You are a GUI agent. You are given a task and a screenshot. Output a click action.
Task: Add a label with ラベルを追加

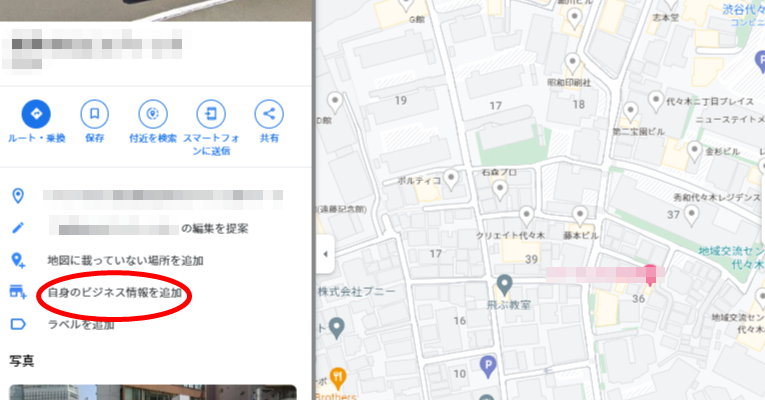[81, 324]
